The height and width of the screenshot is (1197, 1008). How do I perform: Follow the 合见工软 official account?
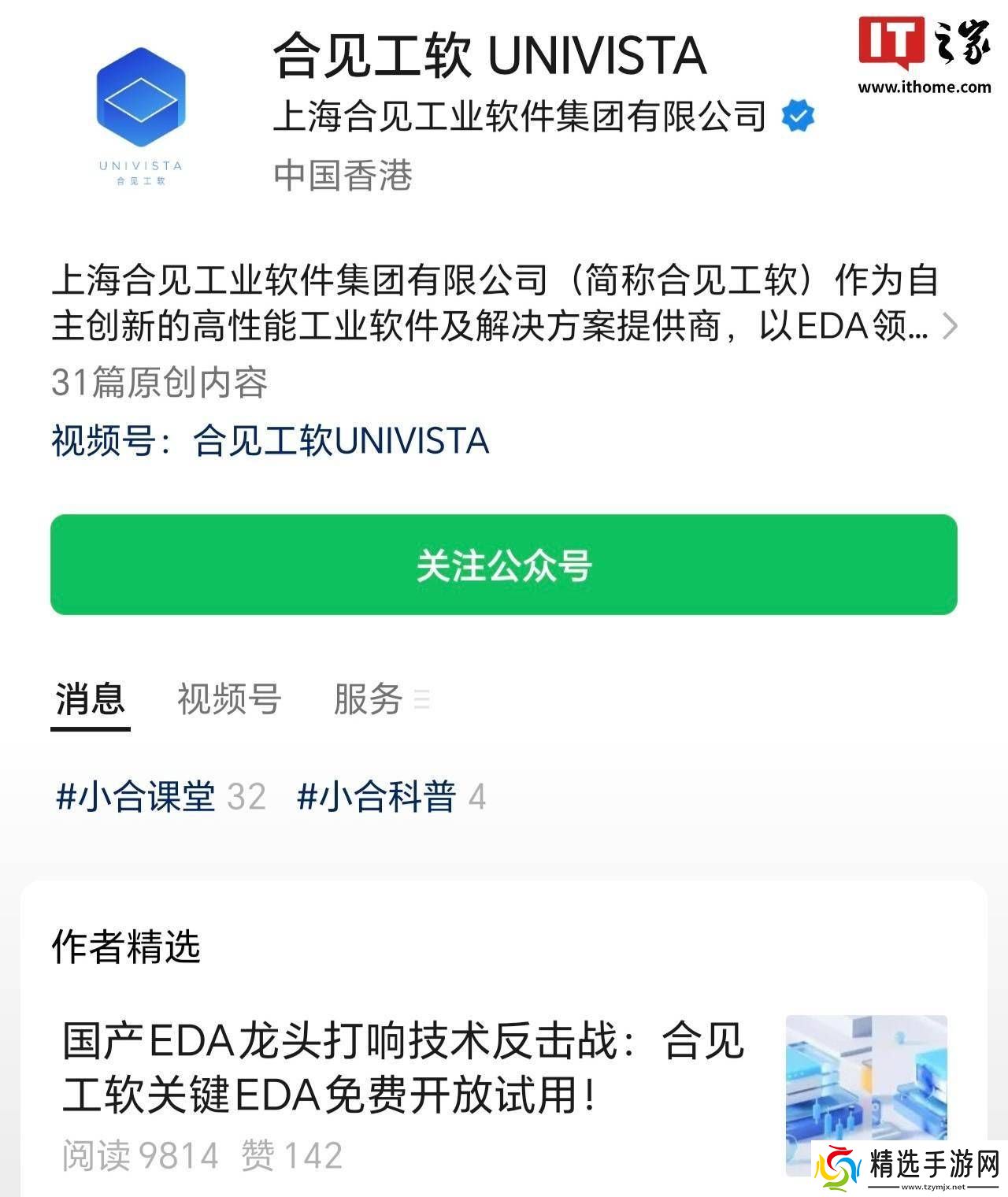503,565
